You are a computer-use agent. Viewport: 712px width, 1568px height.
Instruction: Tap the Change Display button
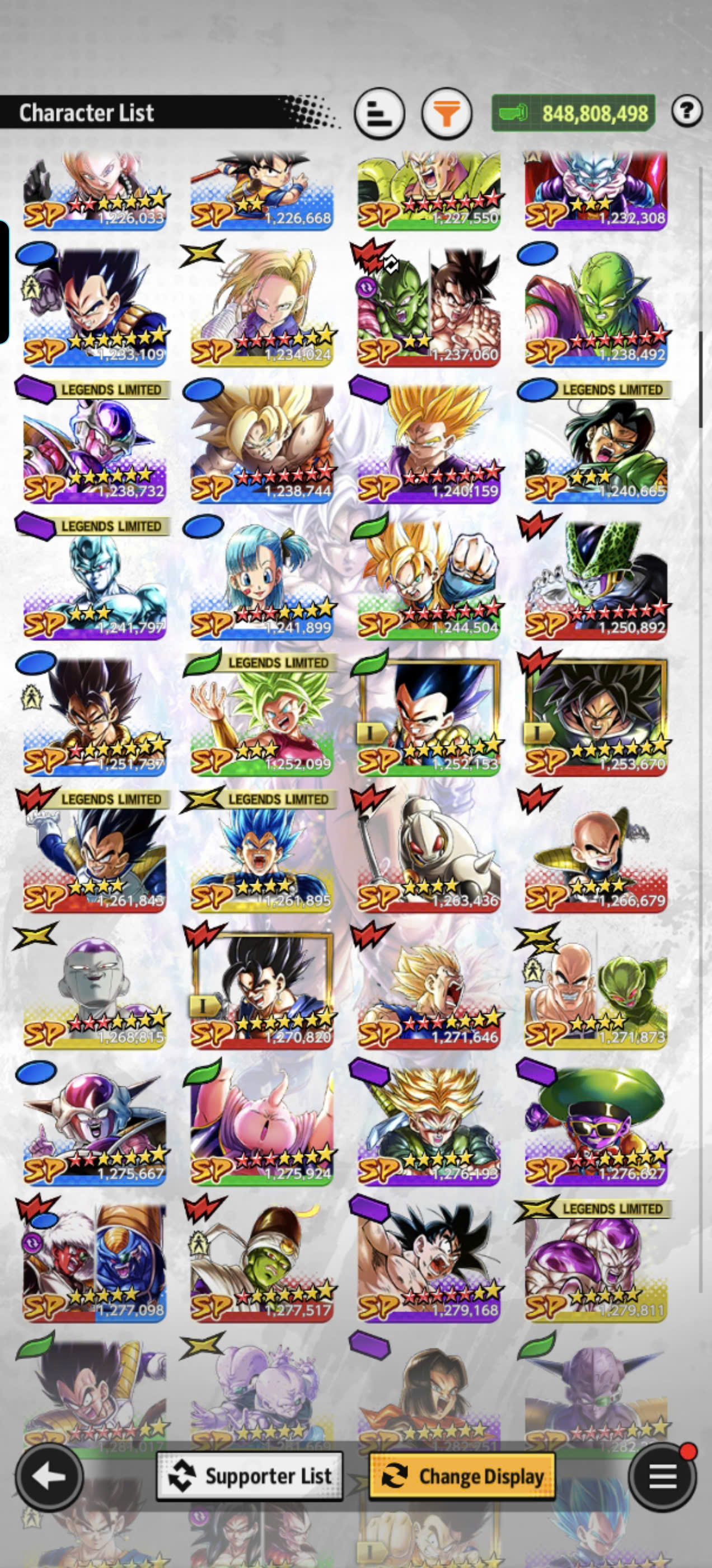click(462, 1476)
